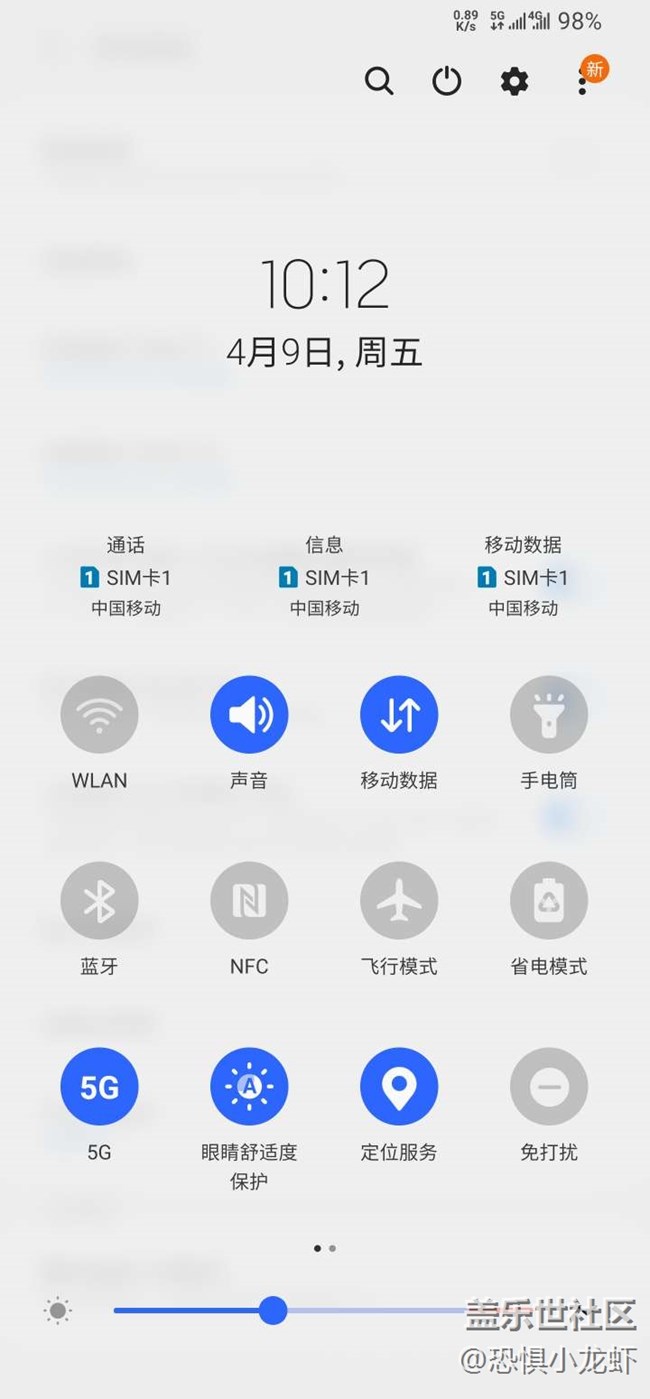650x1399 pixels.
Task: Disable 移动数据 mobile data
Action: pos(399,714)
